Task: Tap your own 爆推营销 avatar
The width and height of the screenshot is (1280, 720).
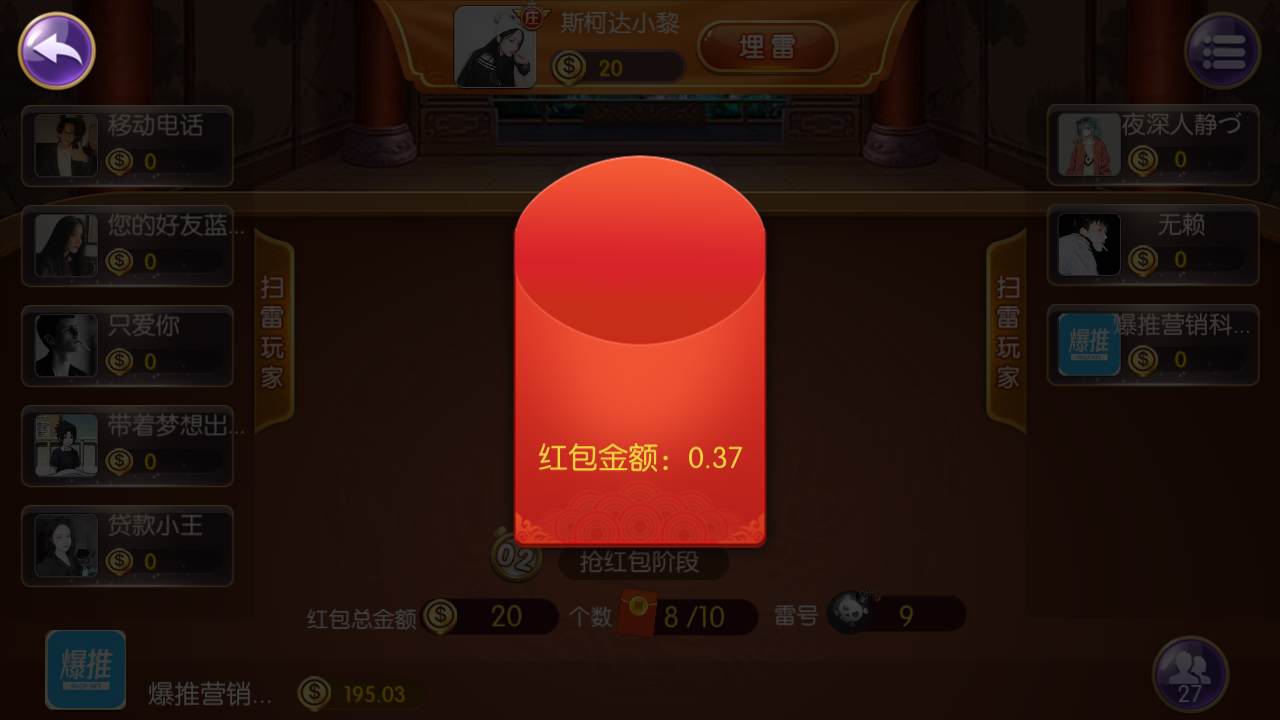Action: pos(86,669)
